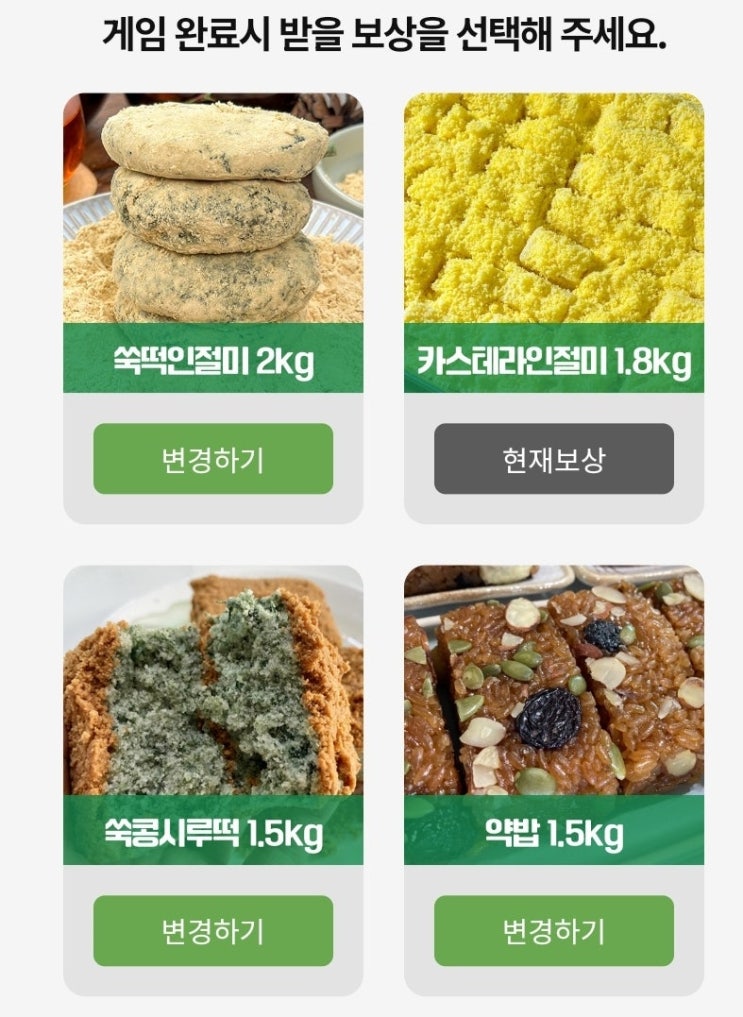This screenshot has width=743, height=1017.
Task: Change reward to 쑥콩시루떡 1.5kg
Action: tap(213, 931)
